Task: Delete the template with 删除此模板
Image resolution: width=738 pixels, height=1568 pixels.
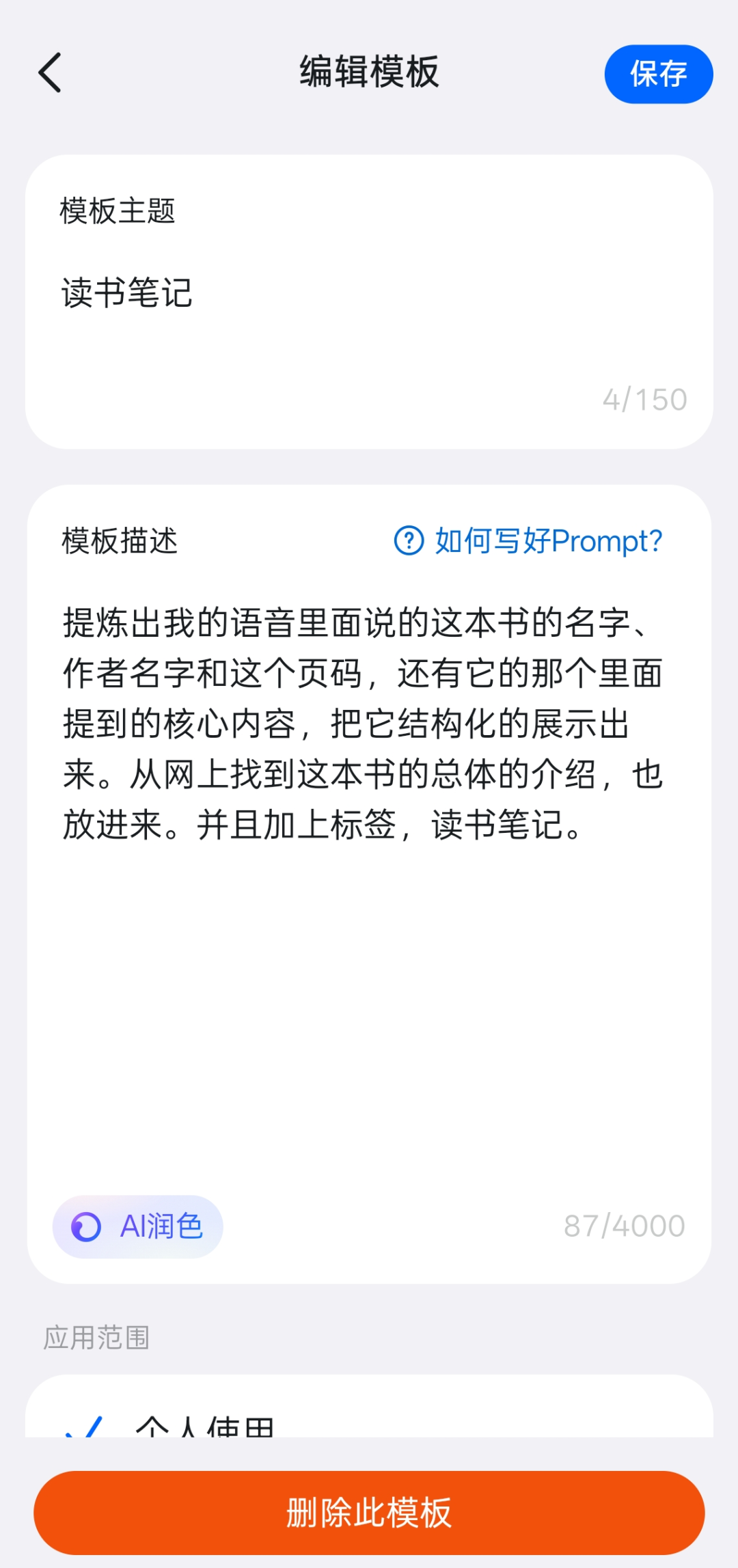Action: tap(369, 1512)
